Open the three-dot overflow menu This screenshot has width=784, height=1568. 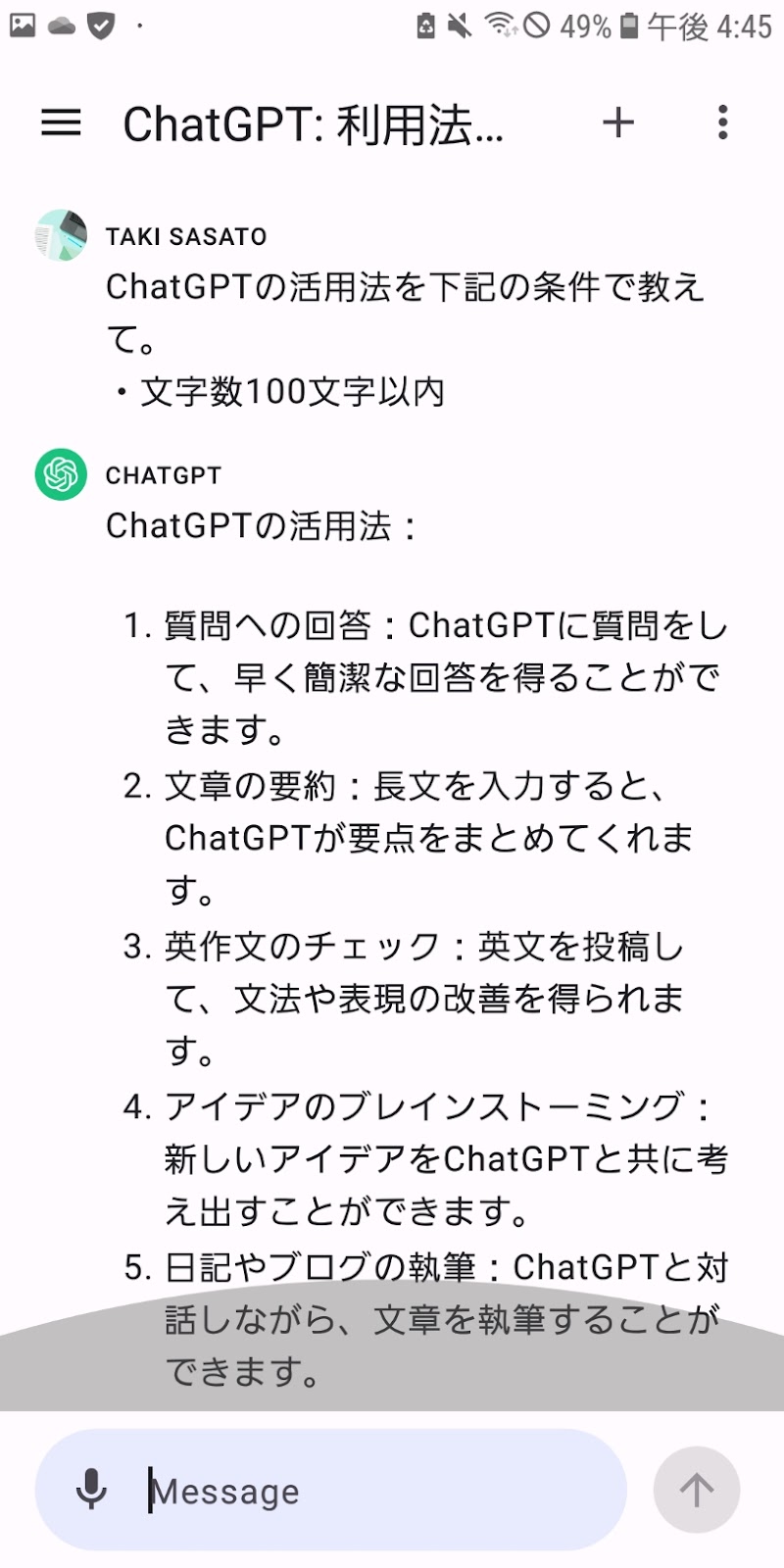tap(722, 122)
